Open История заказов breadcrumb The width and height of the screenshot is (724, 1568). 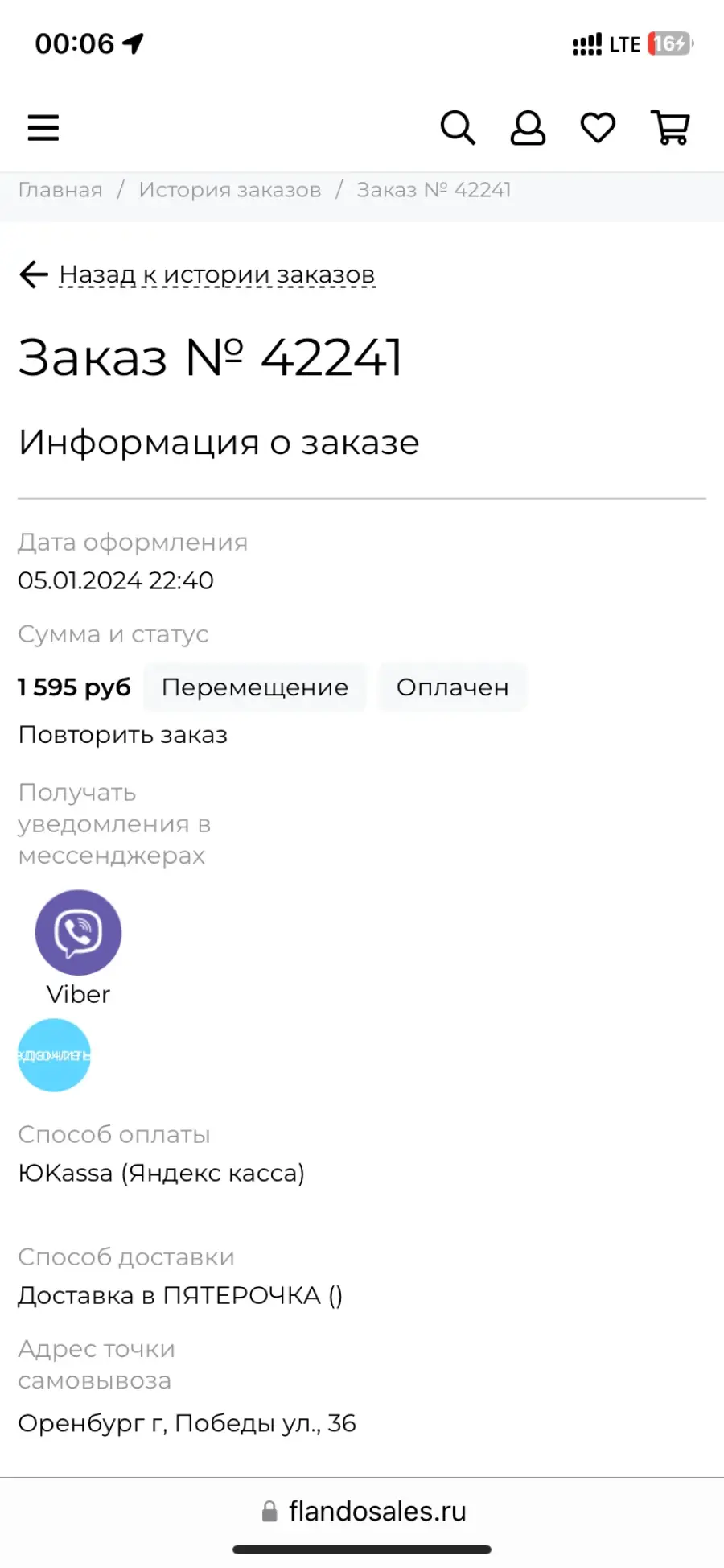coord(229,190)
